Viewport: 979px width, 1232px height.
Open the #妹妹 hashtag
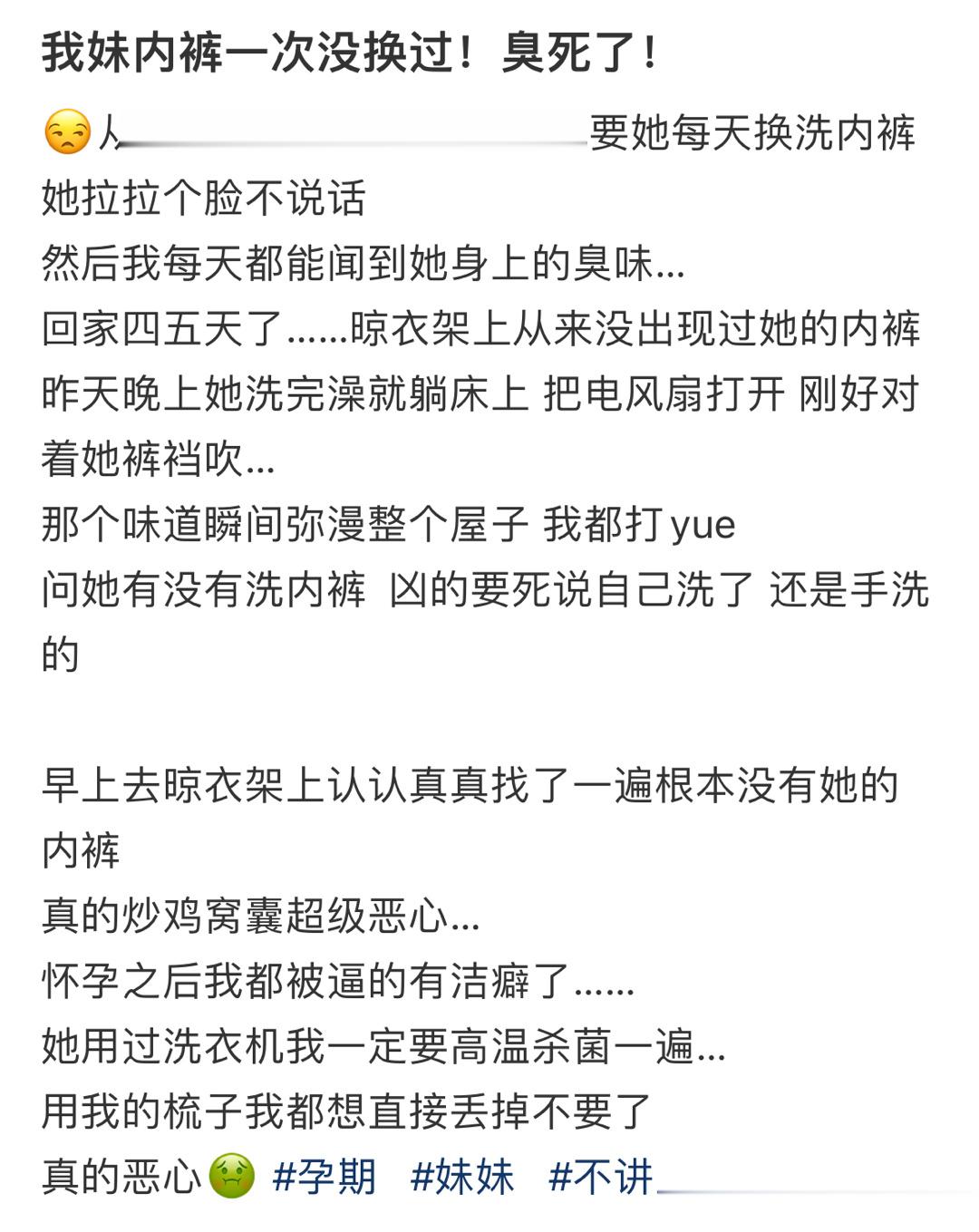(x=462, y=1178)
